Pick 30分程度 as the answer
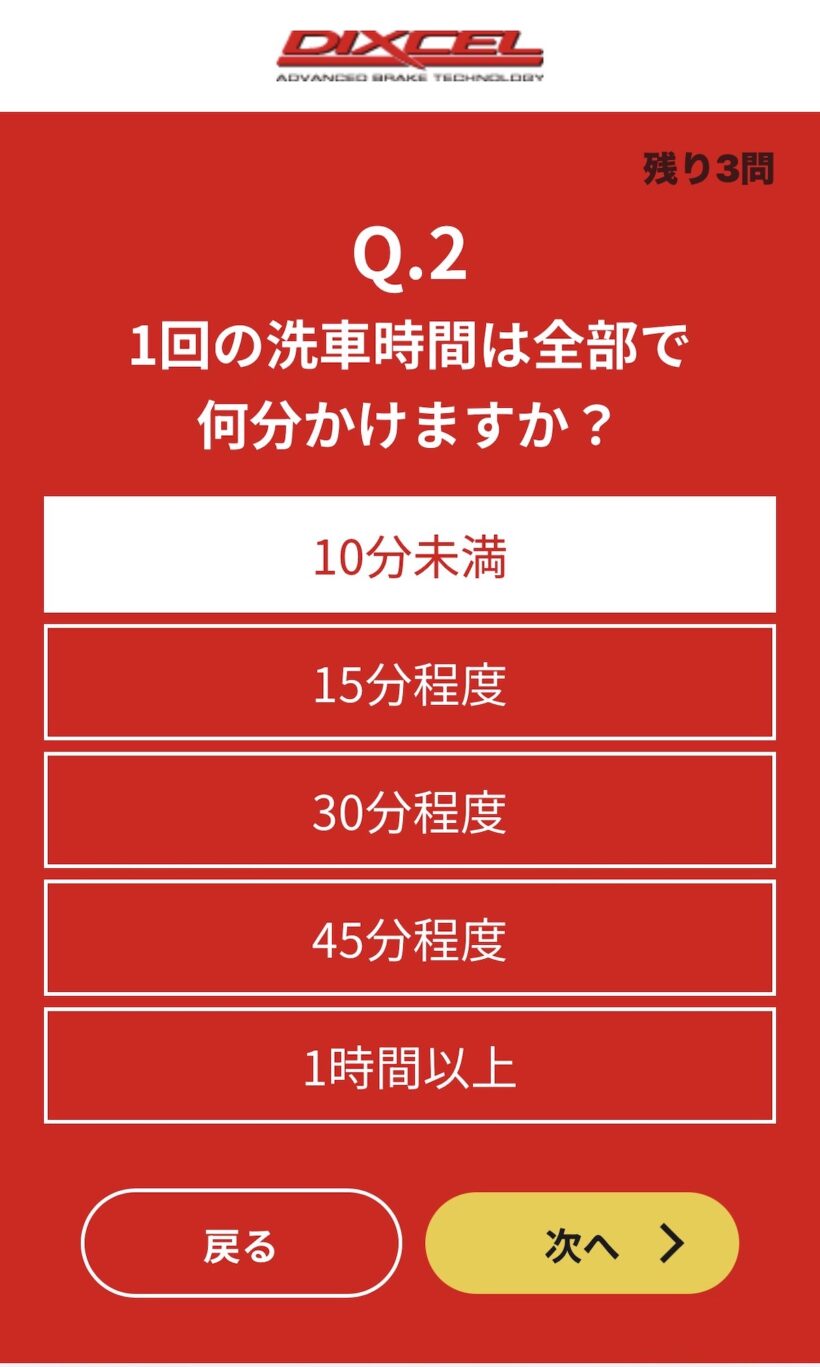The width and height of the screenshot is (820, 1367). (x=410, y=810)
